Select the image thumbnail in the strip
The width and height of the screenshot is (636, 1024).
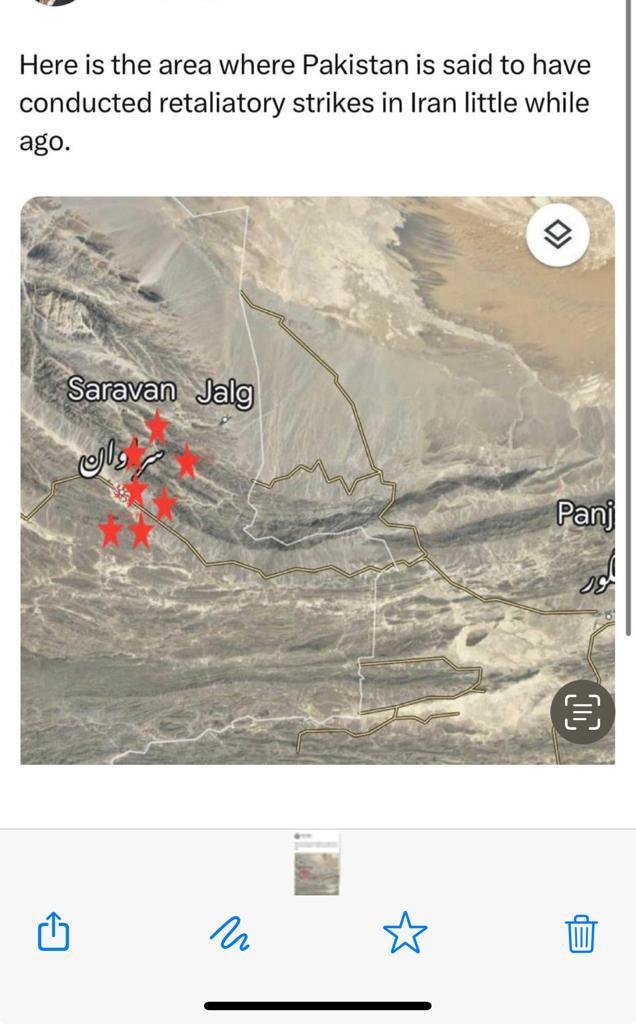(x=317, y=865)
